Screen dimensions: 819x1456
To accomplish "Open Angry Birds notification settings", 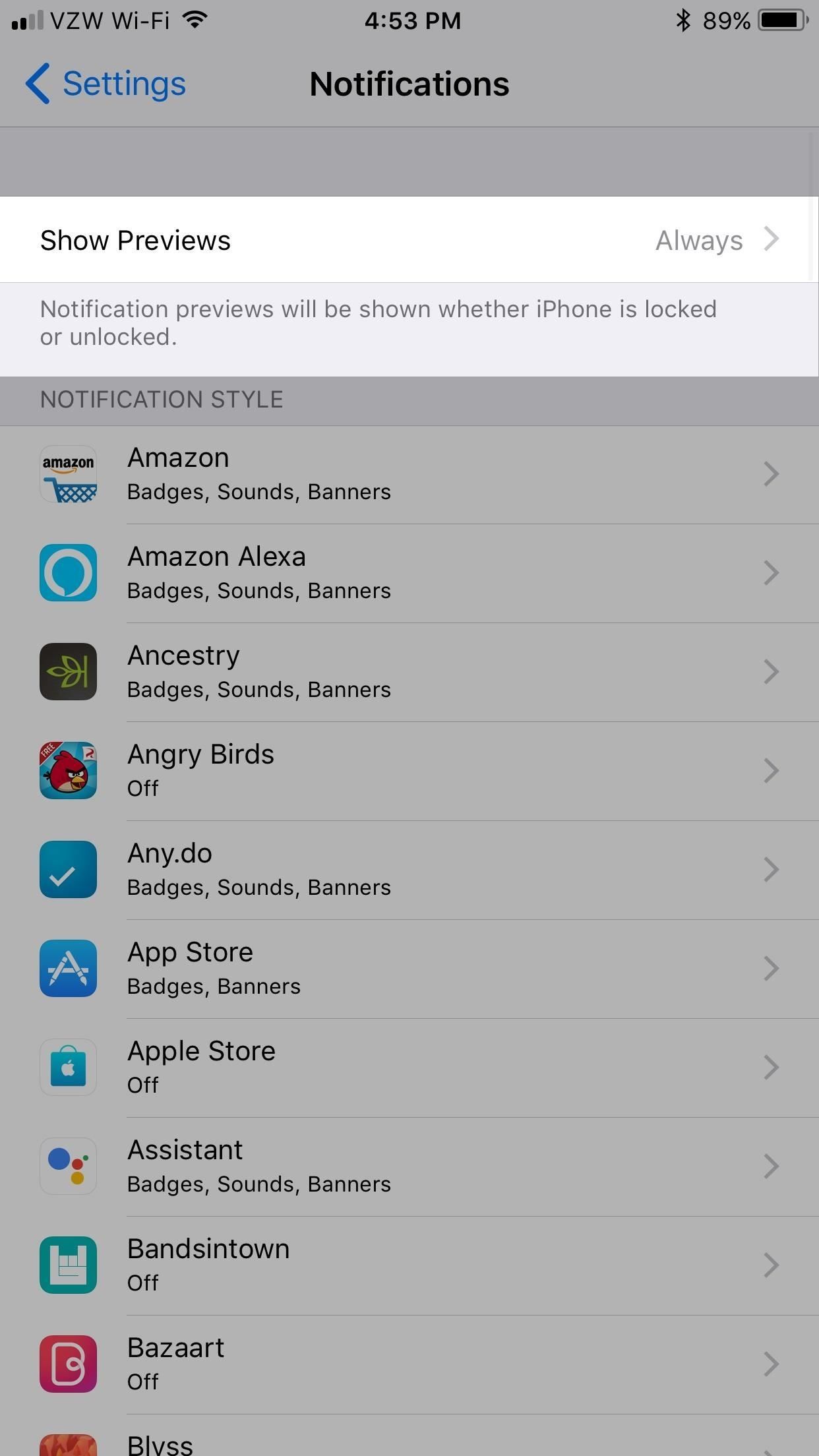I will click(409, 771).
